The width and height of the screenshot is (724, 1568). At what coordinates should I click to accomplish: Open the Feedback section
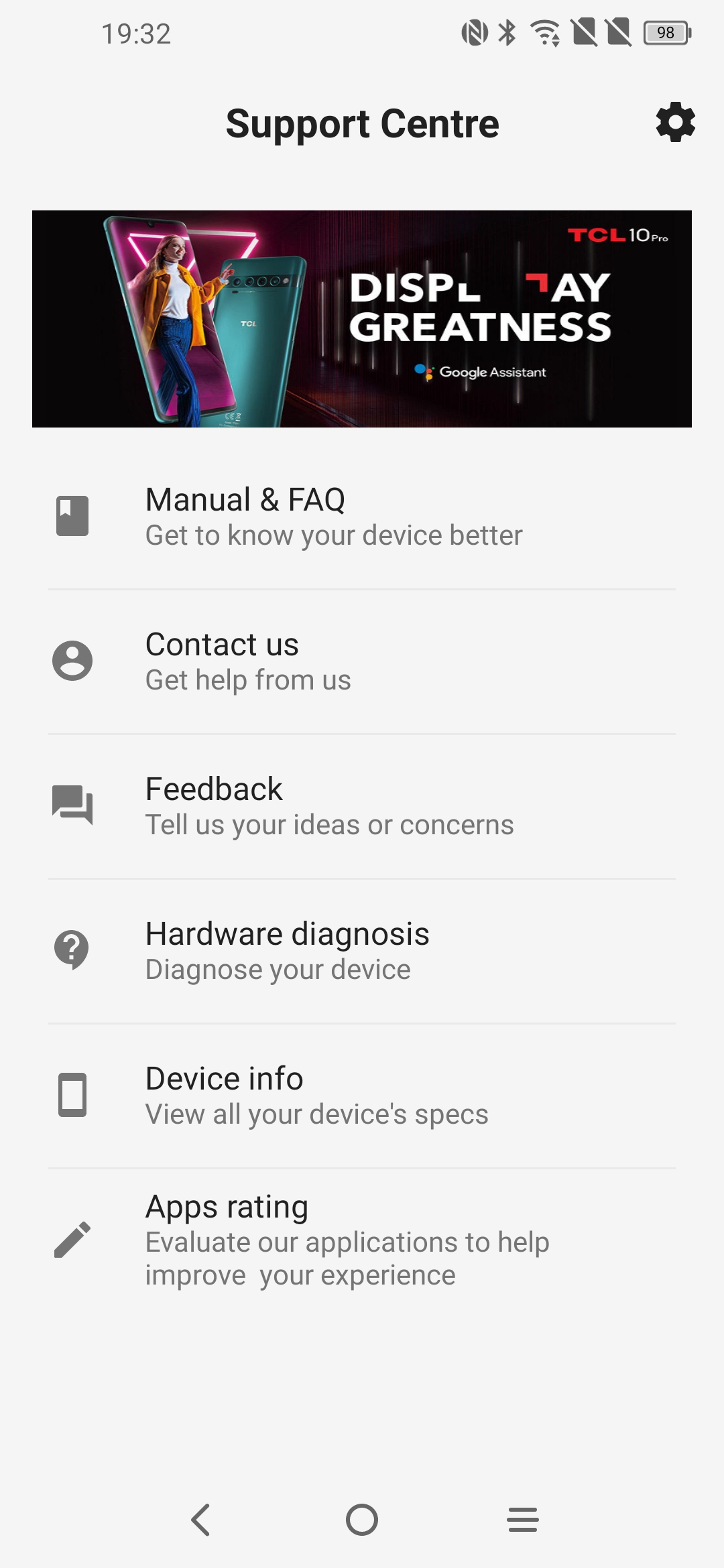362,806
